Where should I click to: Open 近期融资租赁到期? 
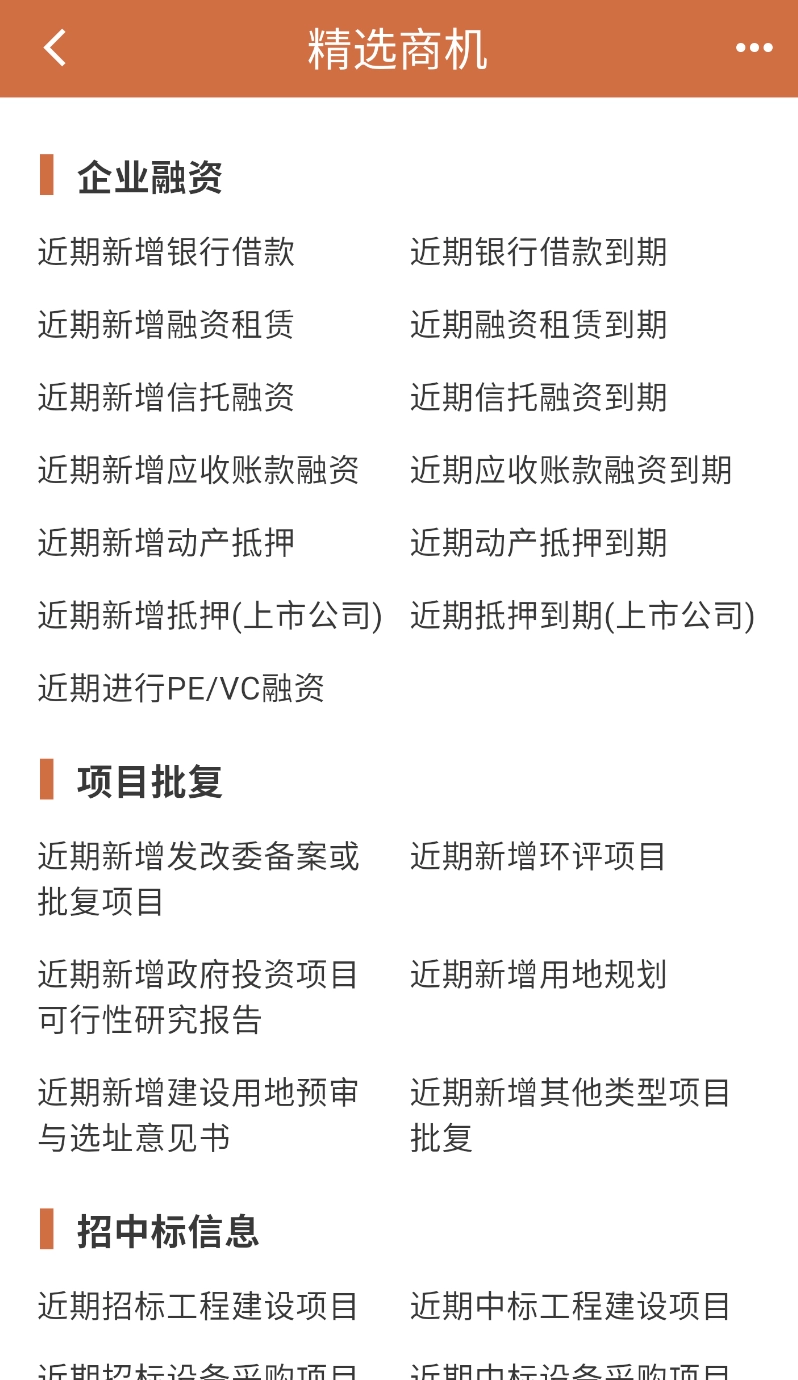tap(538, 326)
